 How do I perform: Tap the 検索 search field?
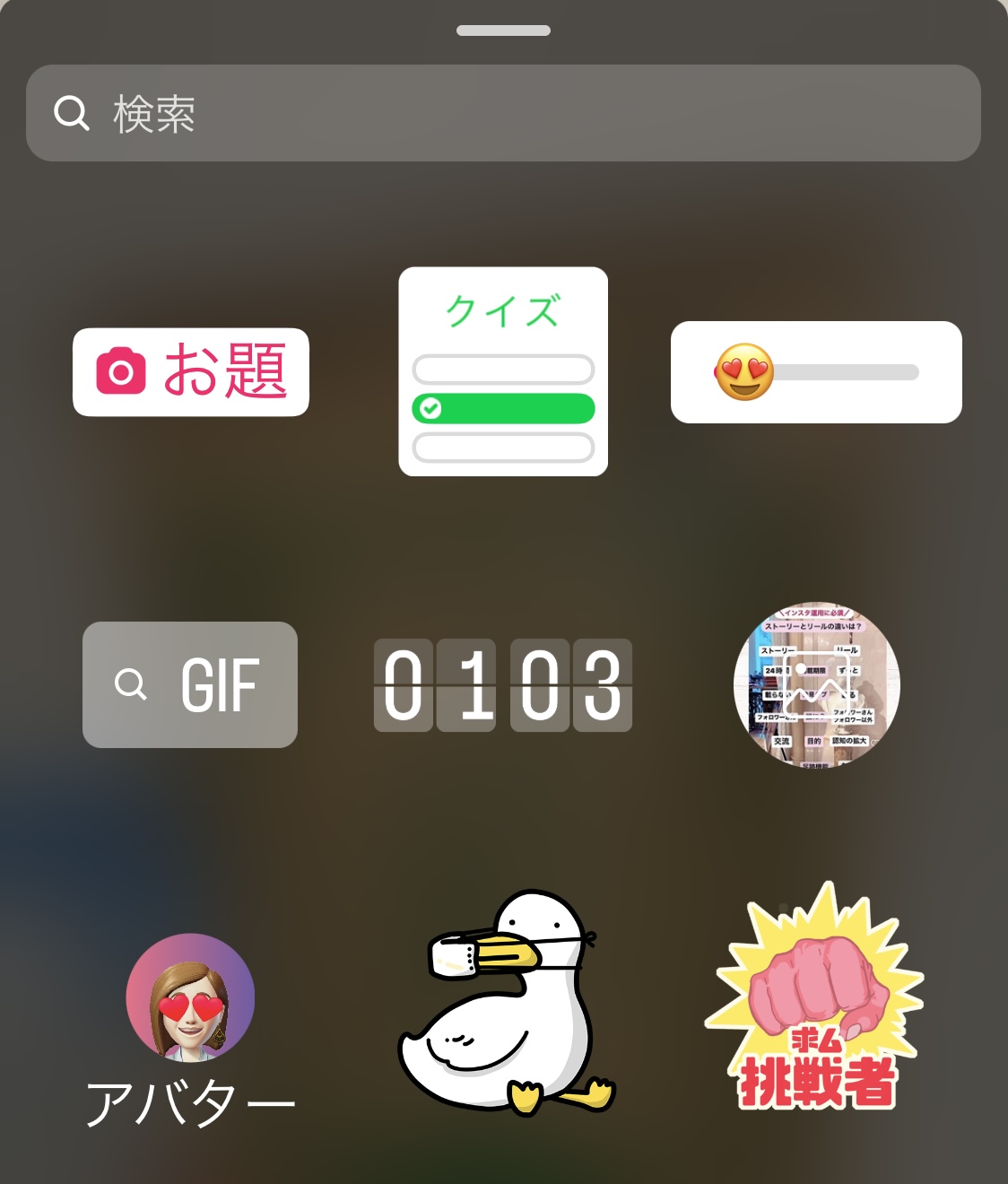pos(502,113)
